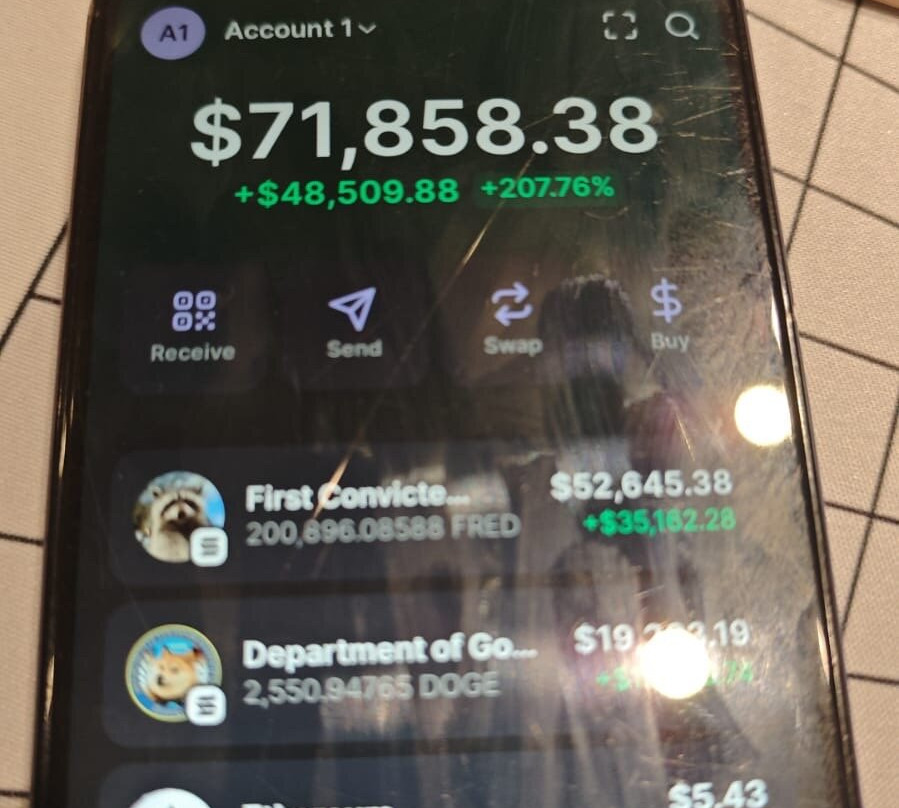Image resolution: width=899 pixels, height=808 pixels.
Task: Tap the Send button
Action: point(354,323)
